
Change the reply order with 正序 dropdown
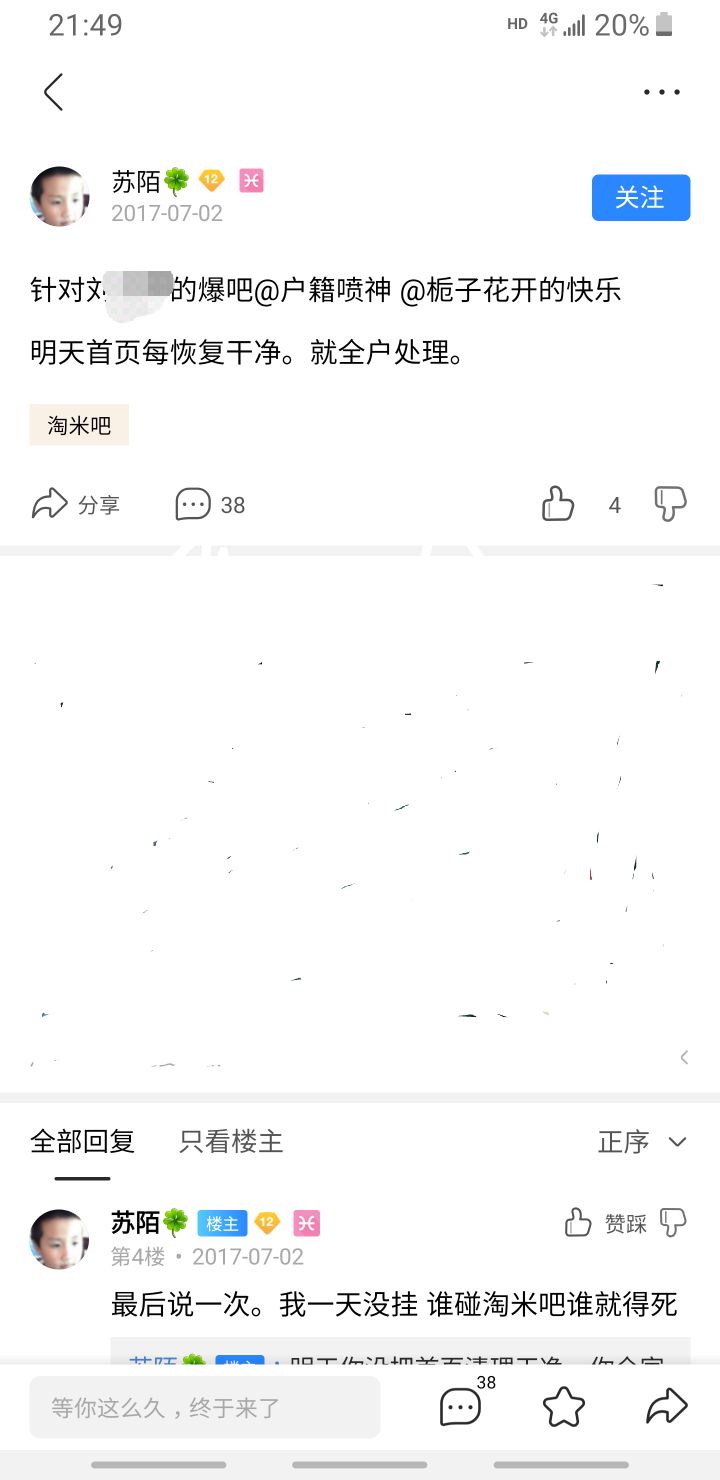coord(642,1142)
